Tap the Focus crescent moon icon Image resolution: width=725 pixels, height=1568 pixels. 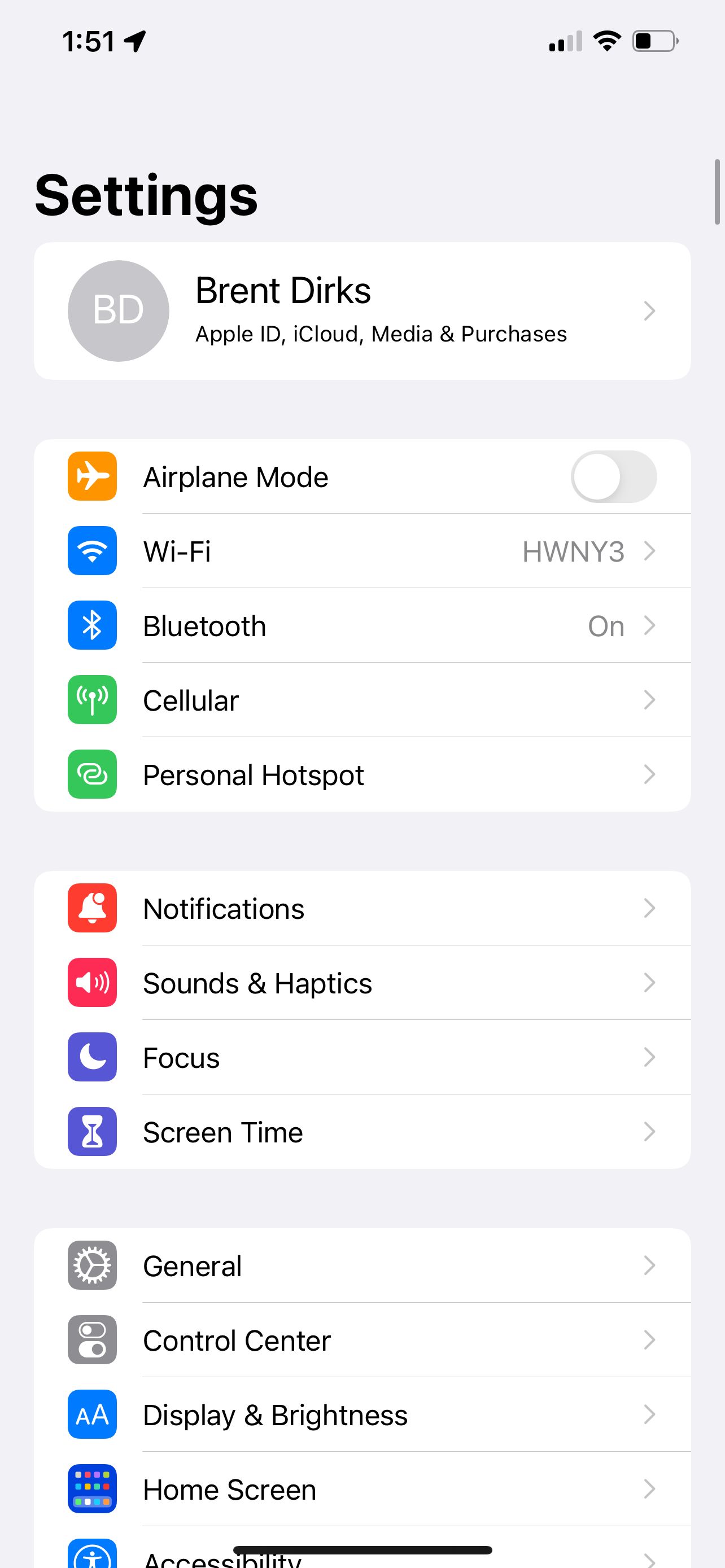[92, 1057]
